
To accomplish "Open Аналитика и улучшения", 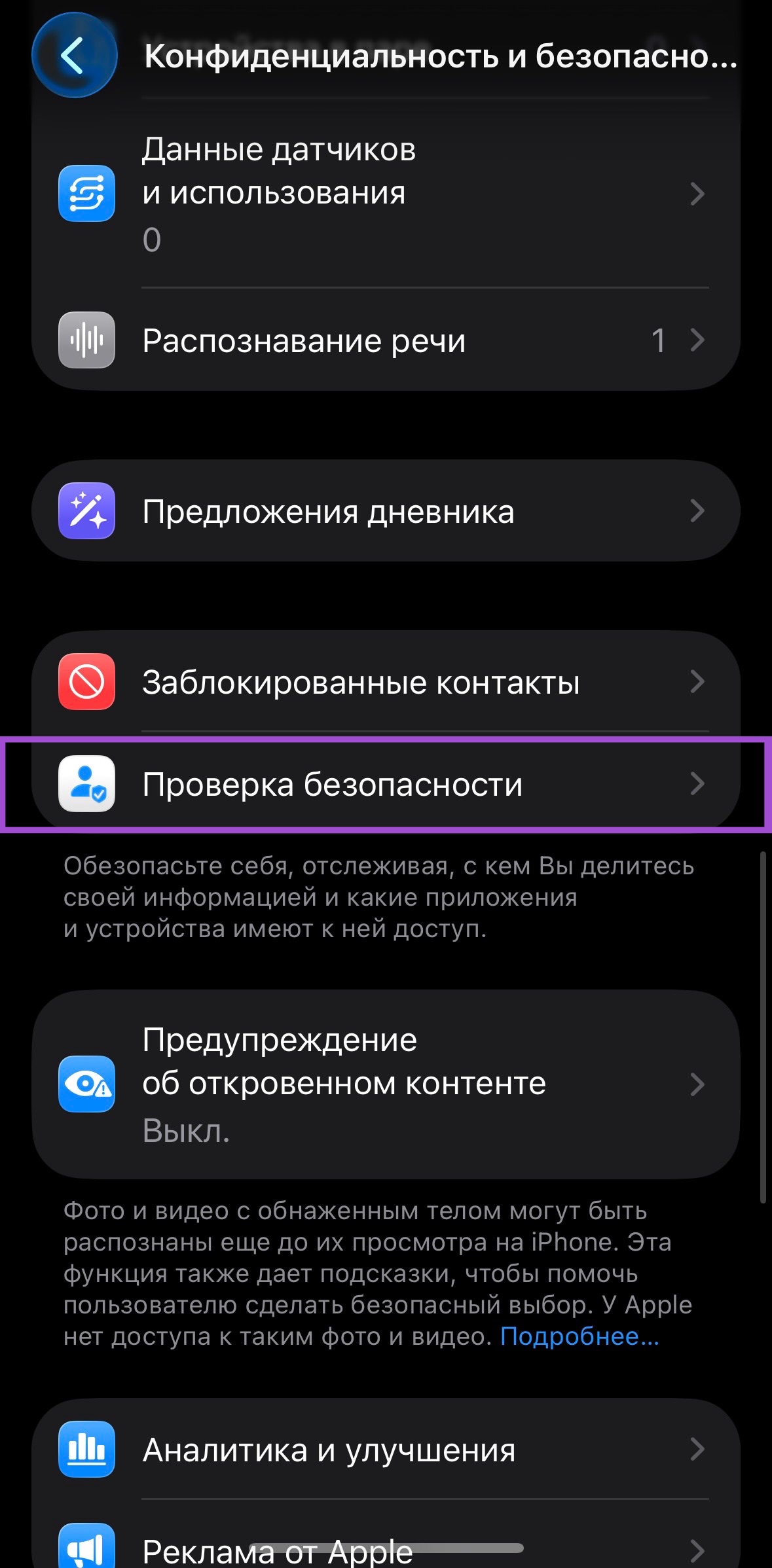I will tap(385, 1450).
